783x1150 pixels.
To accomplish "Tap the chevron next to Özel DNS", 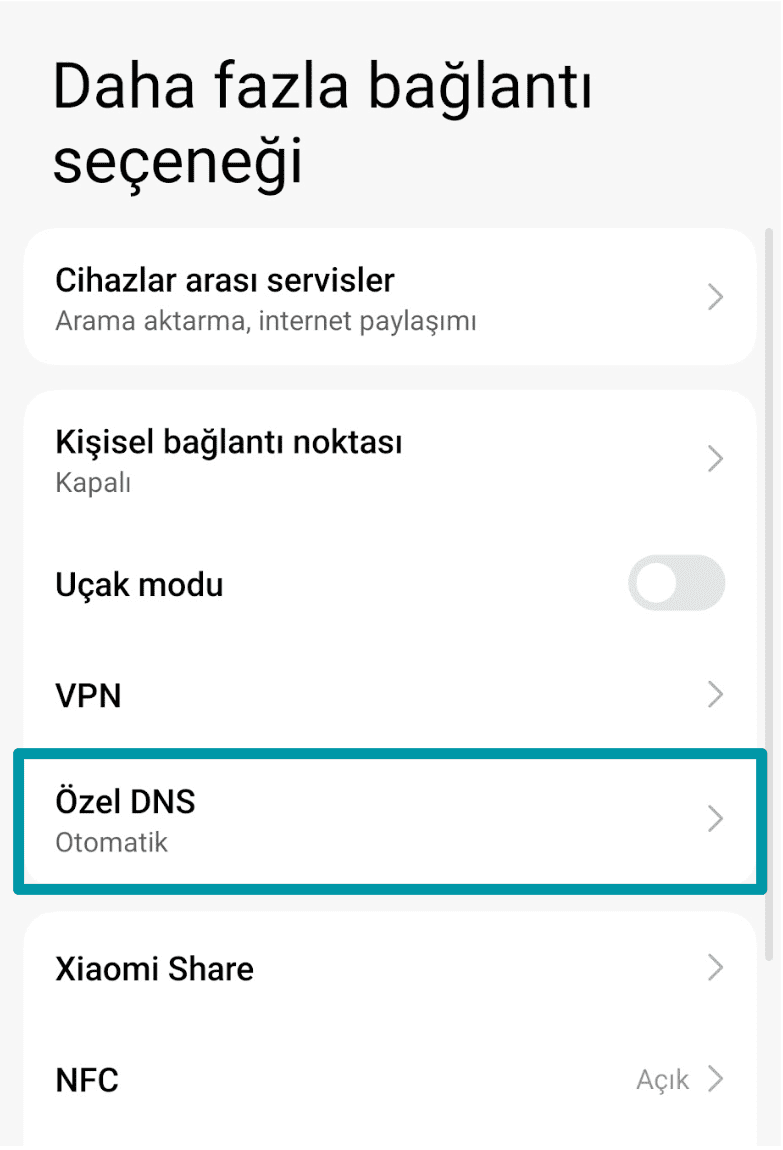I will 715,818.
